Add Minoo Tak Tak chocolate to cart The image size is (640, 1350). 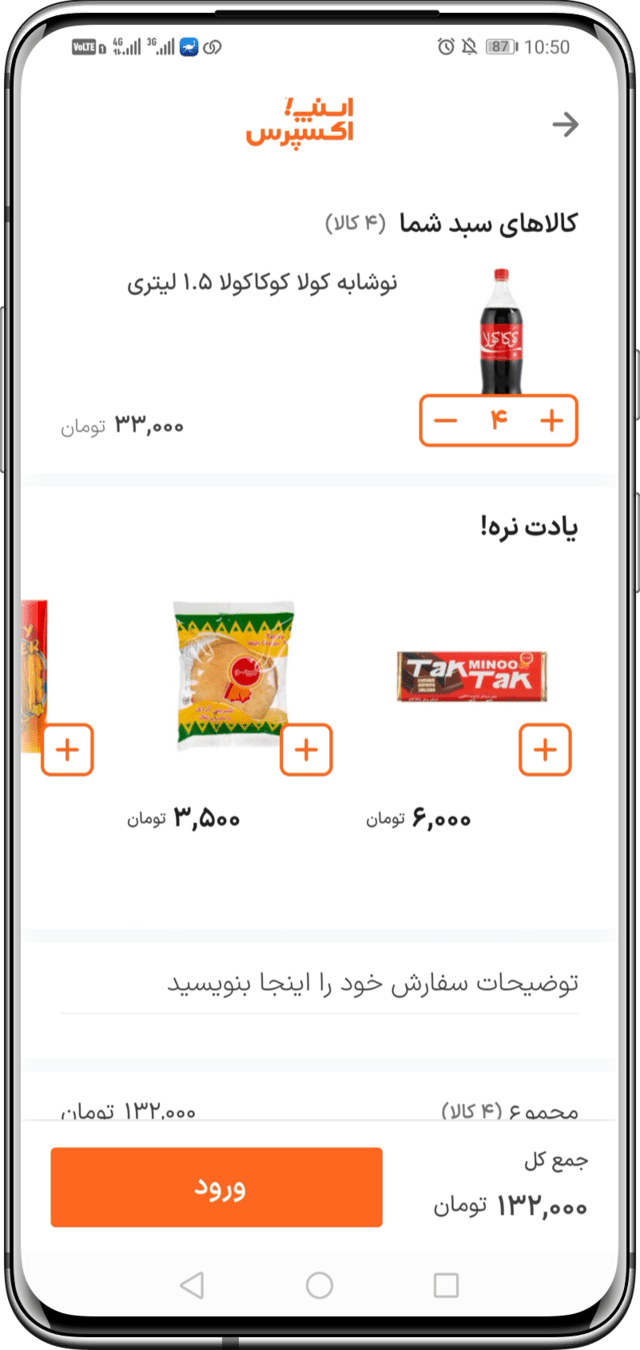545,749
